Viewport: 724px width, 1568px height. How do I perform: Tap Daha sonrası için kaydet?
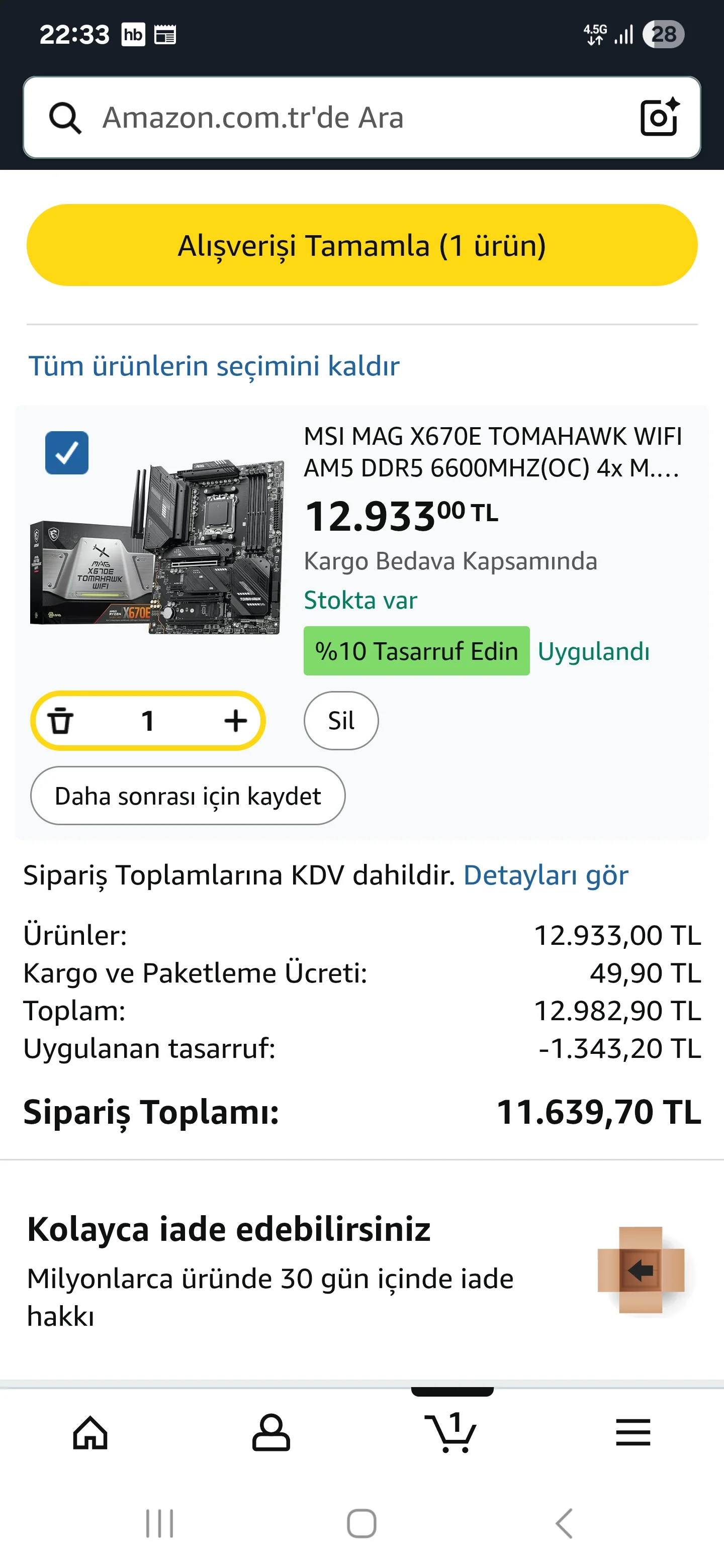(x=188, y=796)
